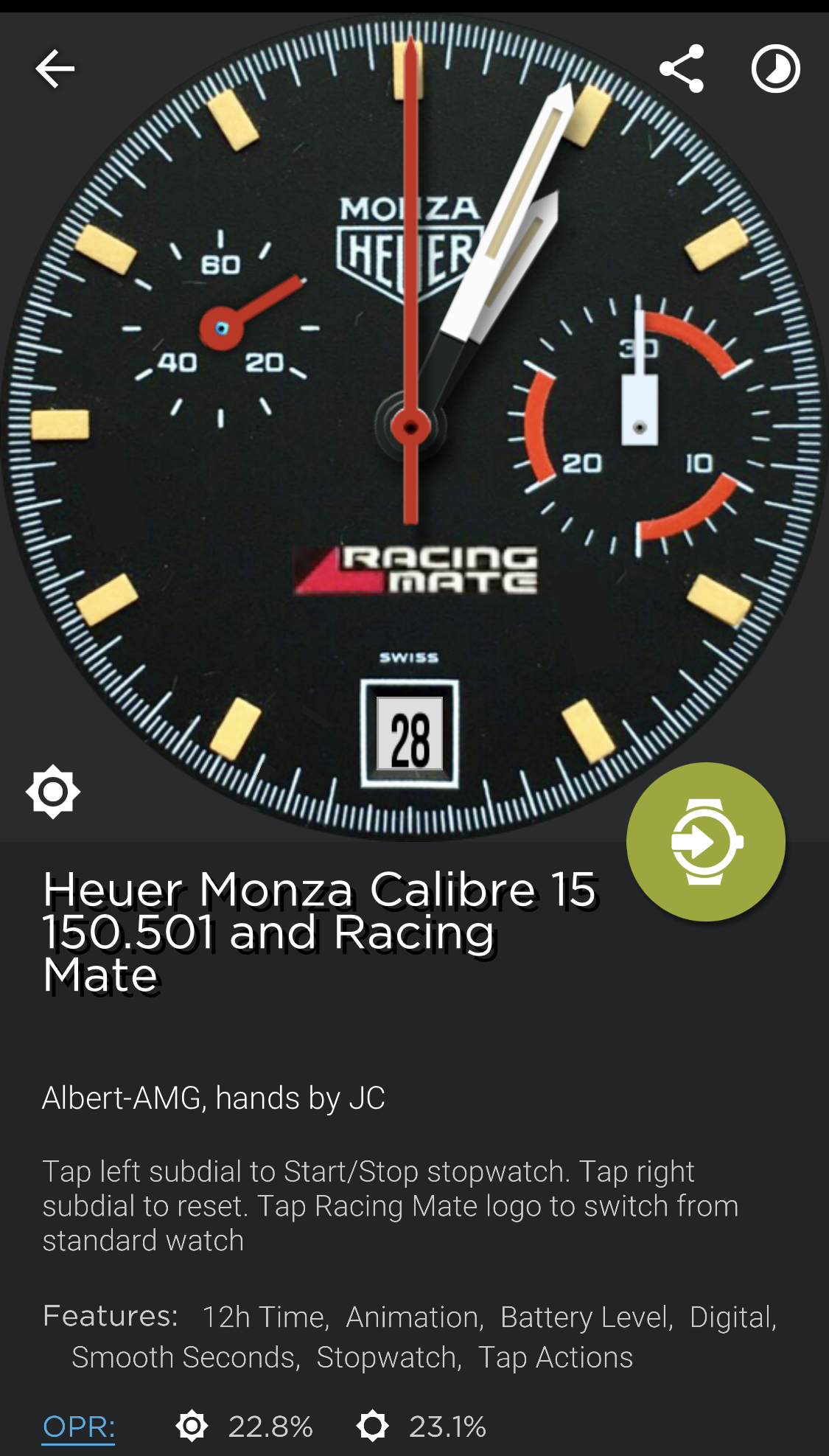Image resolution: width=829 pixels, height=1456 pixels.
Task: Go back using the arrow icon
Action: (55, 69)
